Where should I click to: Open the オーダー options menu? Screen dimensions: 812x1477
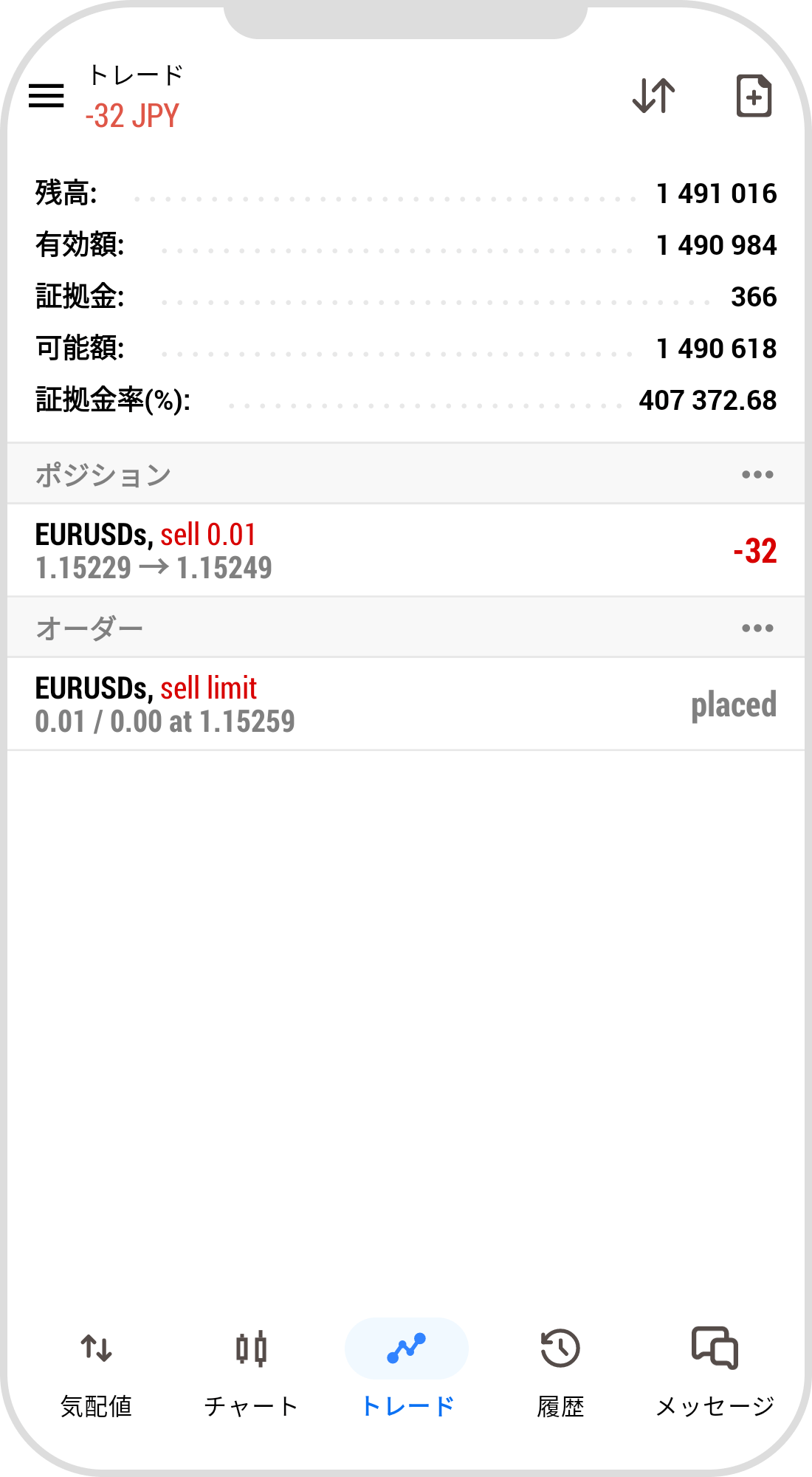pos(757,628)
